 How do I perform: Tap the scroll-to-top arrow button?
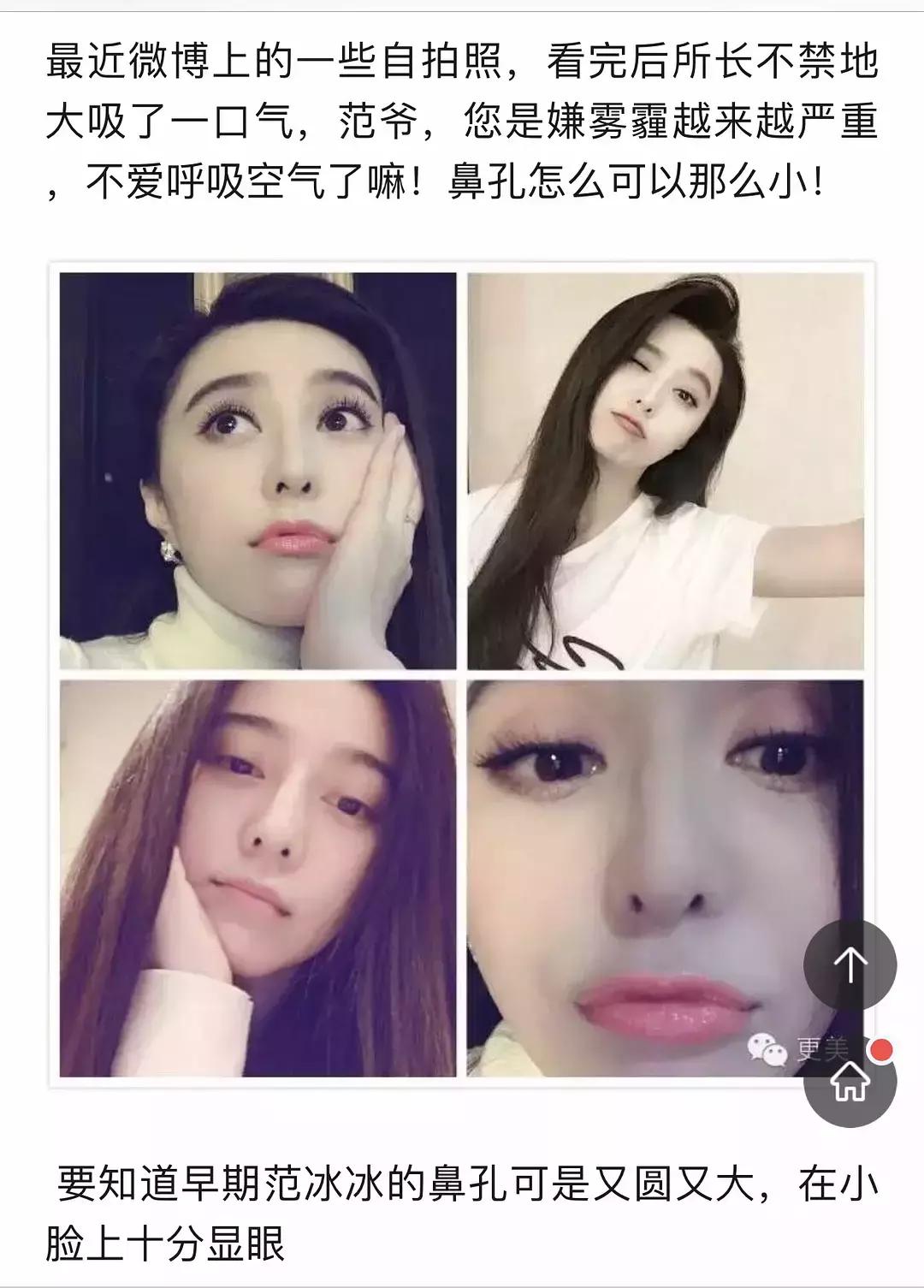pos(850,966)
